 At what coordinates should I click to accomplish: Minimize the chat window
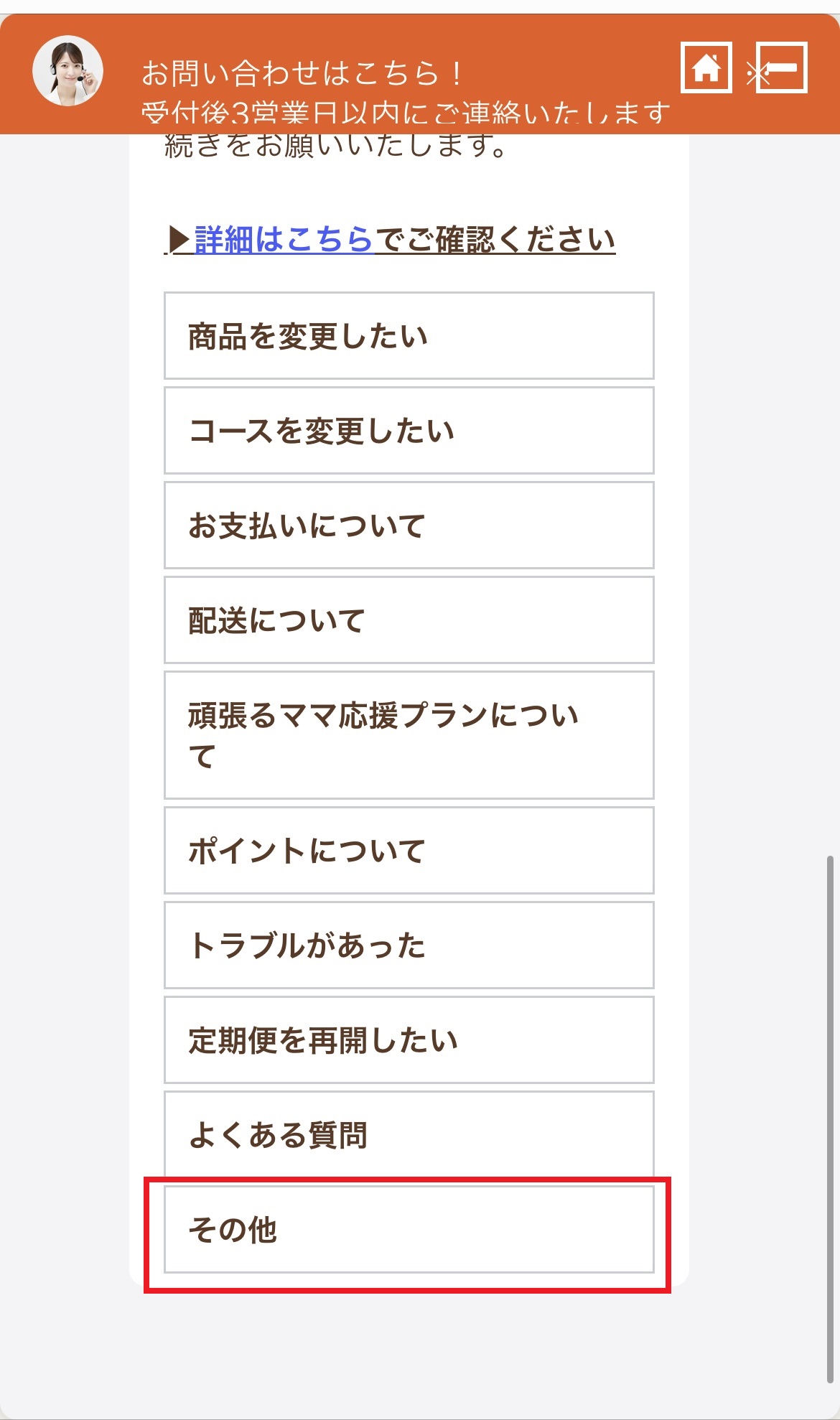[x=782, y=67]
